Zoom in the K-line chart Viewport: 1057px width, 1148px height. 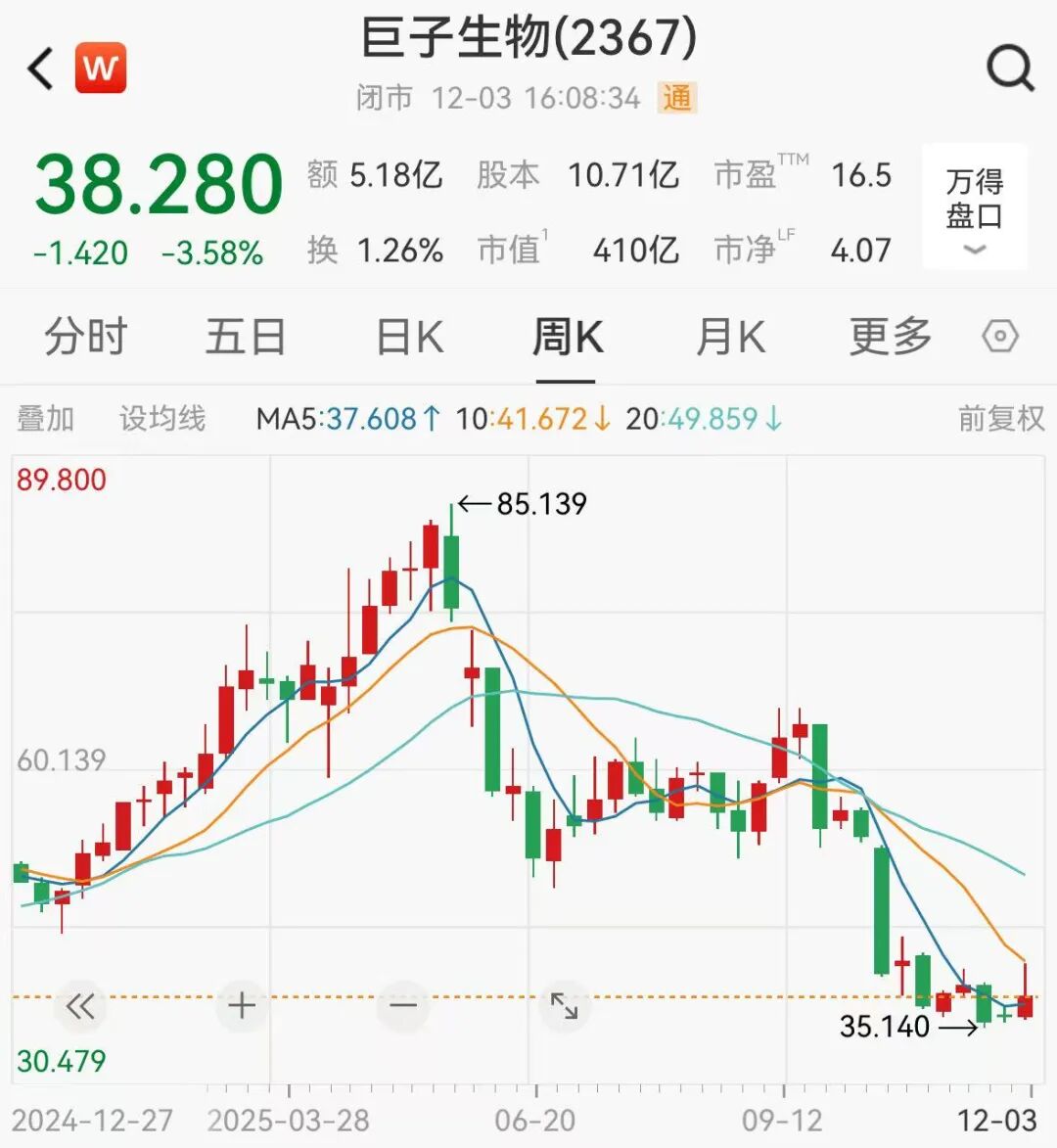241,1005
